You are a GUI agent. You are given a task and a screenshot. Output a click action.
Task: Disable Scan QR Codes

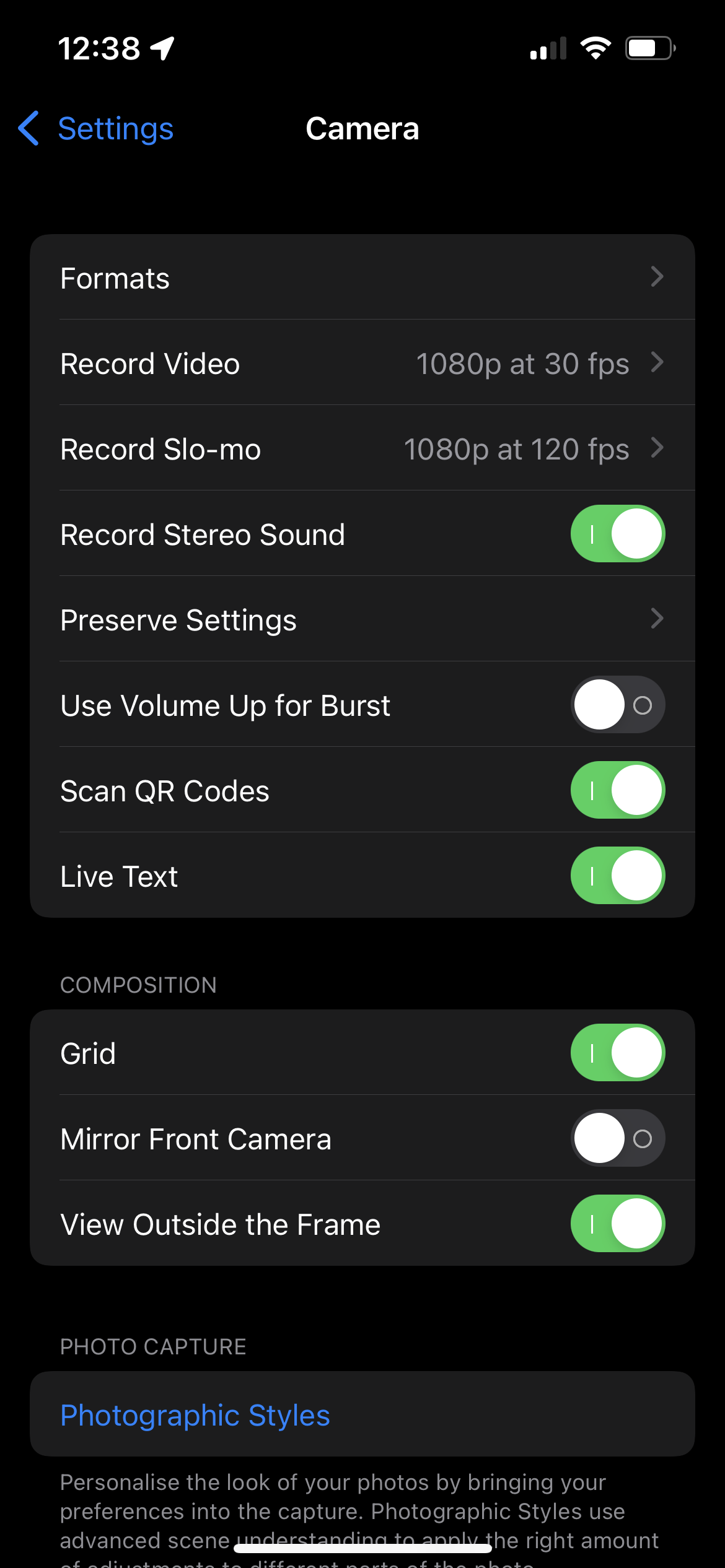617,790
